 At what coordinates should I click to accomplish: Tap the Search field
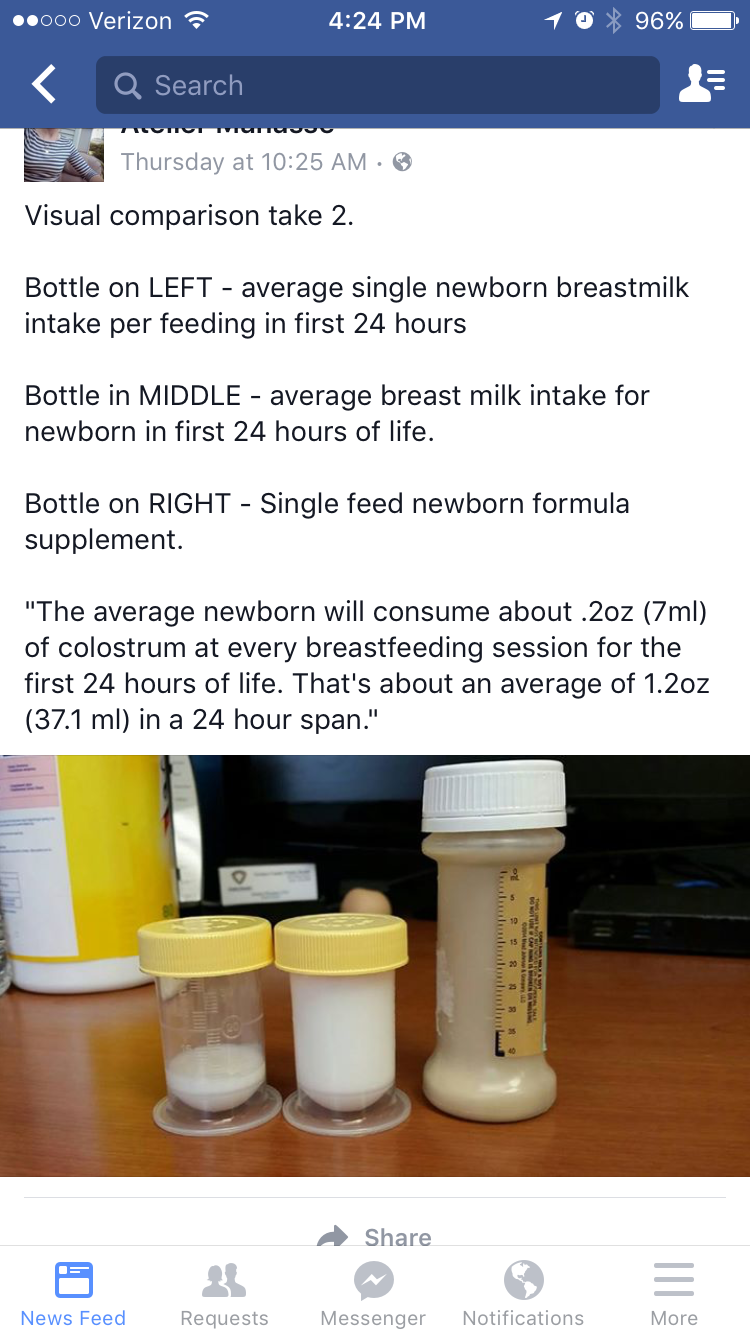377,85
